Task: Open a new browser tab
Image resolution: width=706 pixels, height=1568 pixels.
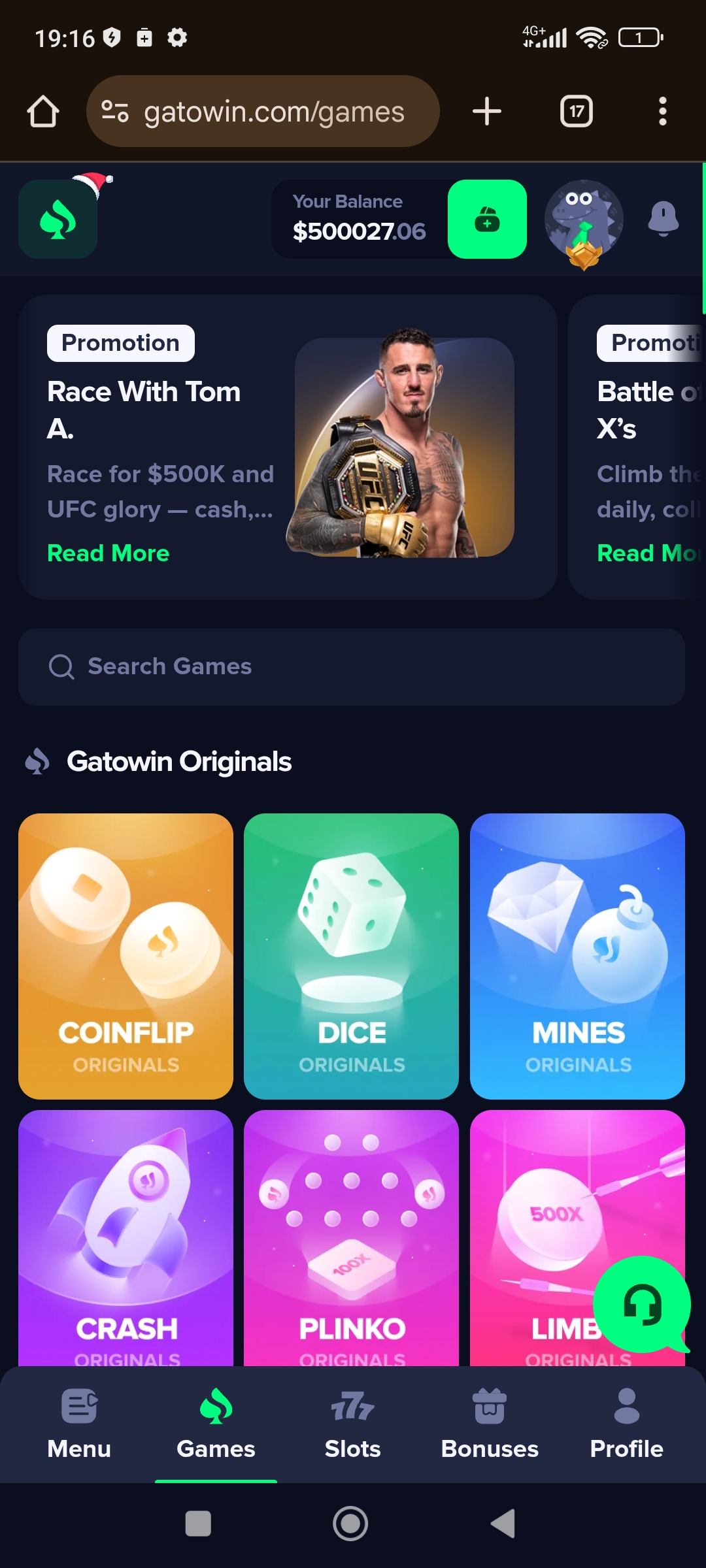Action: coord(487,111)
